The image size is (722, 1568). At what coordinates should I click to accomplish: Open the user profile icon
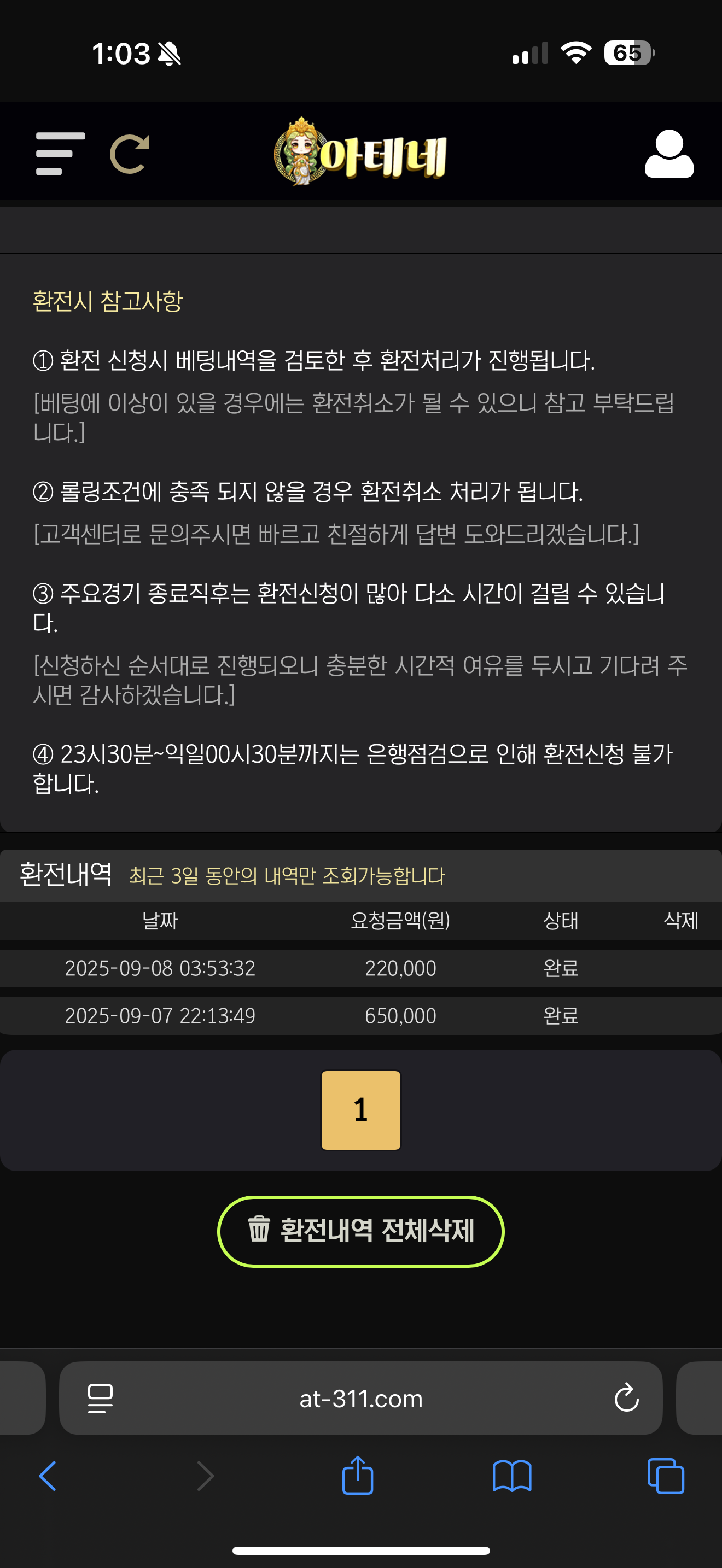pyautogui.click(x=668, y=154)
